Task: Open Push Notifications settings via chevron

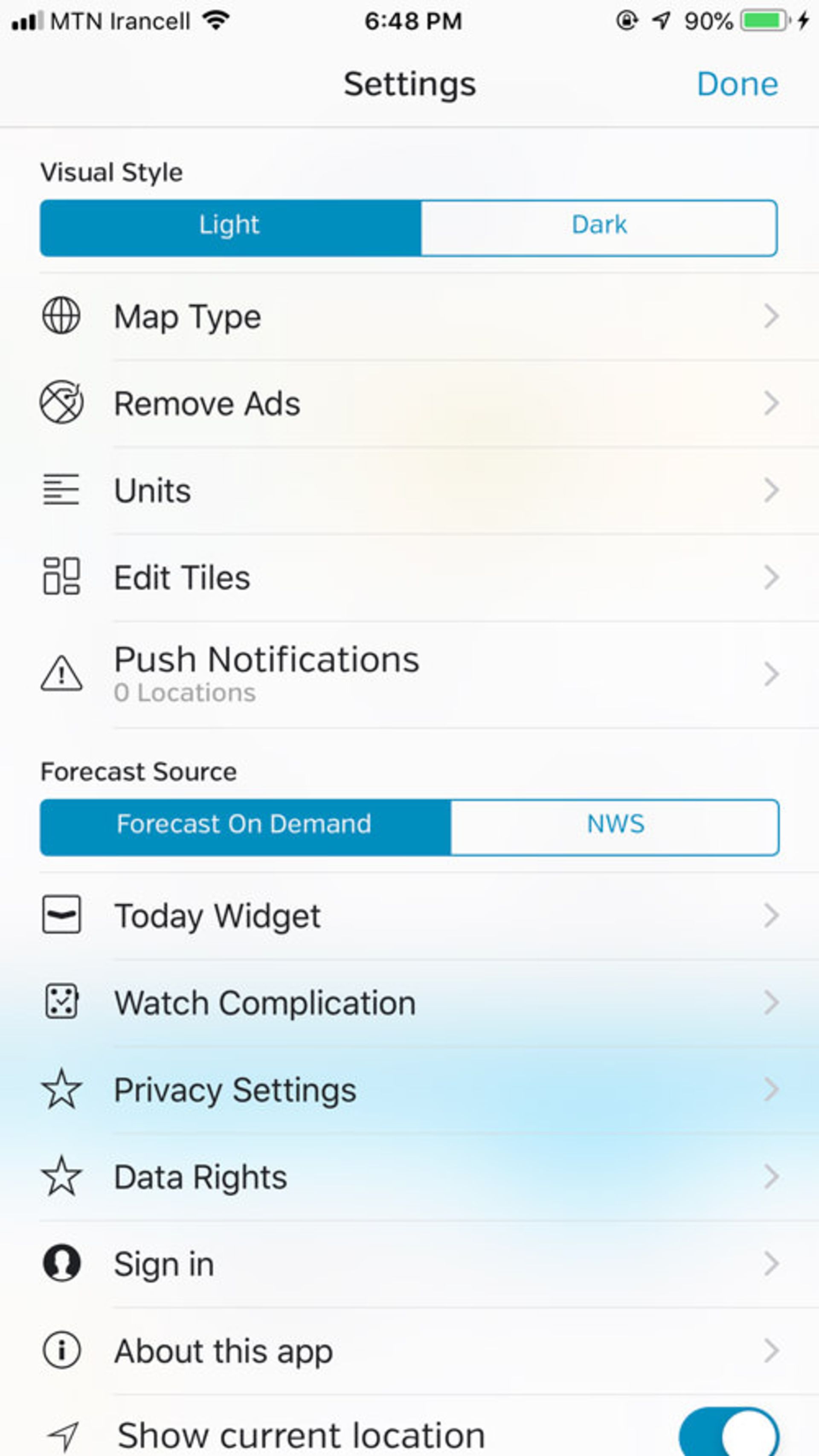Action: [x=772, y=674]
